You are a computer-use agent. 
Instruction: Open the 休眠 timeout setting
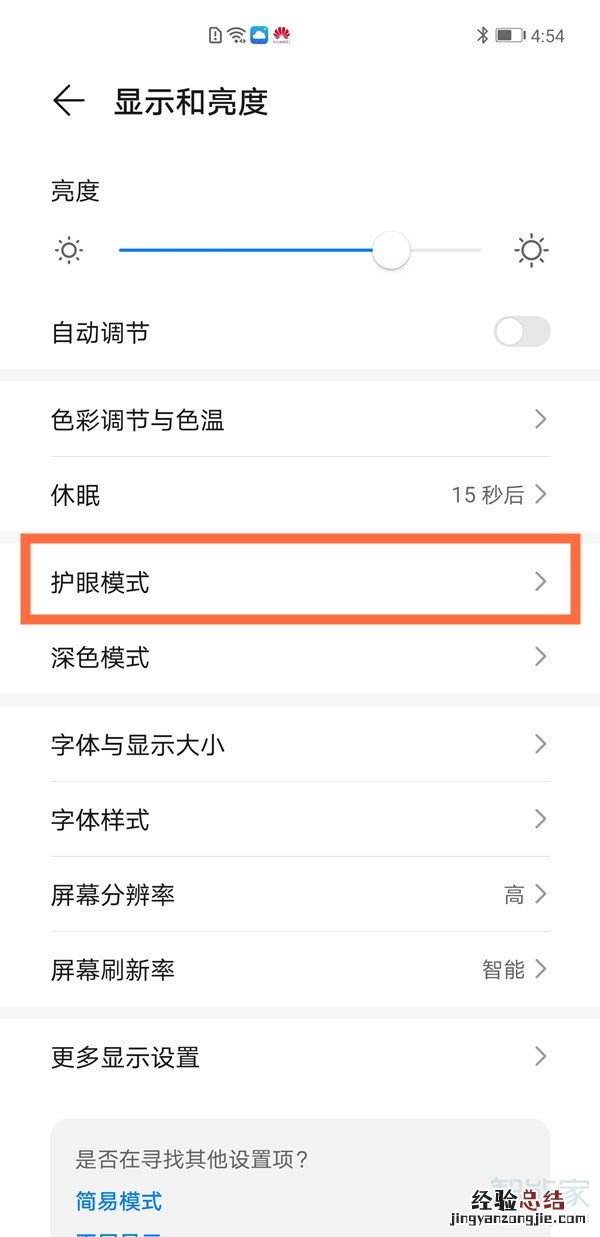coord(300,495)
